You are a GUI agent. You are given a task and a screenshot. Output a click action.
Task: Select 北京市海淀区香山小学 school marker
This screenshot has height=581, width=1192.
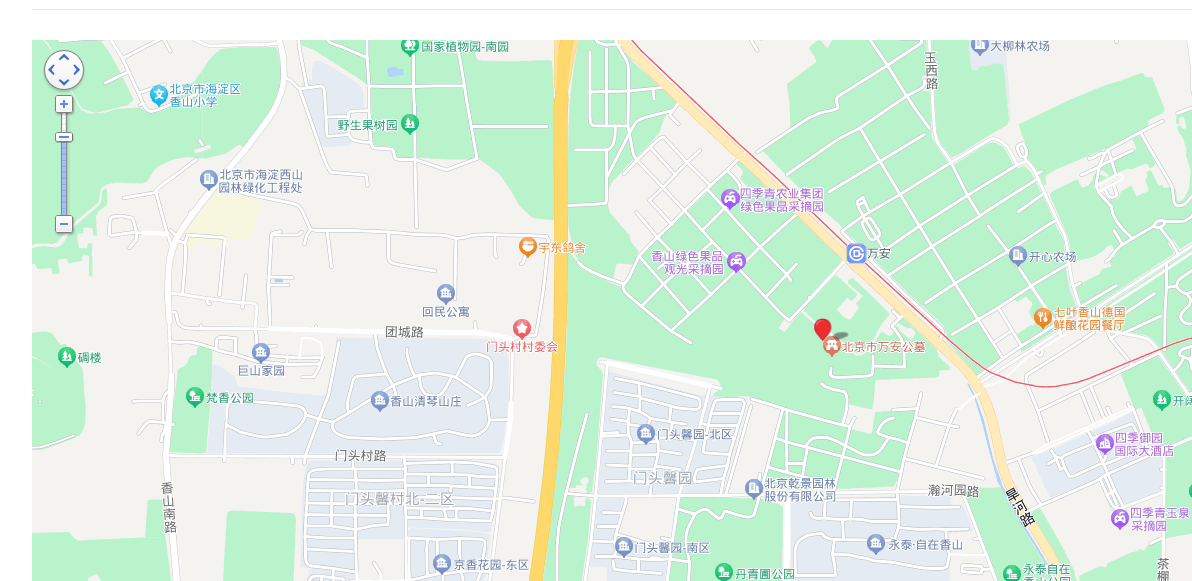[159, 95]
